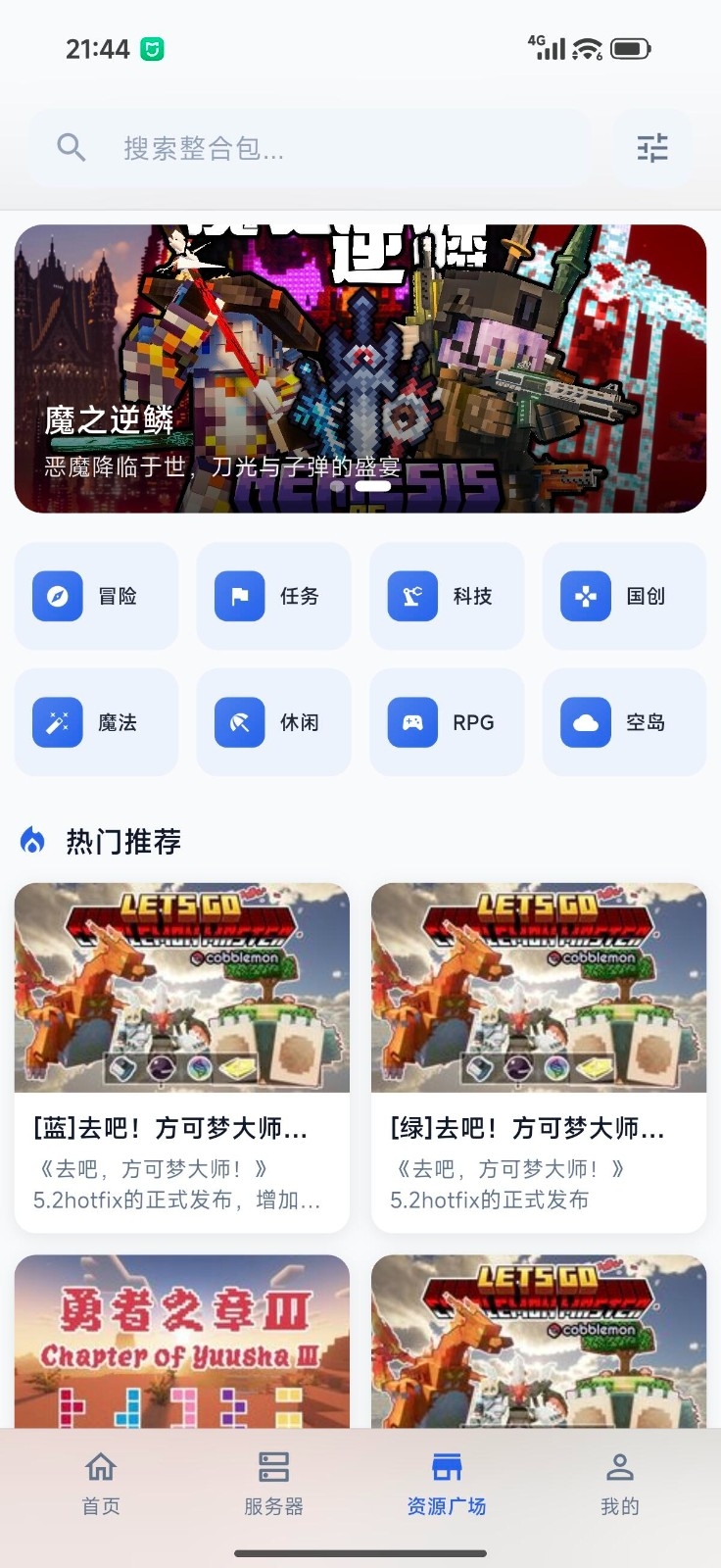
Task: Open the 魔之逆鳞 featured banner
Action: pos(360,368)
